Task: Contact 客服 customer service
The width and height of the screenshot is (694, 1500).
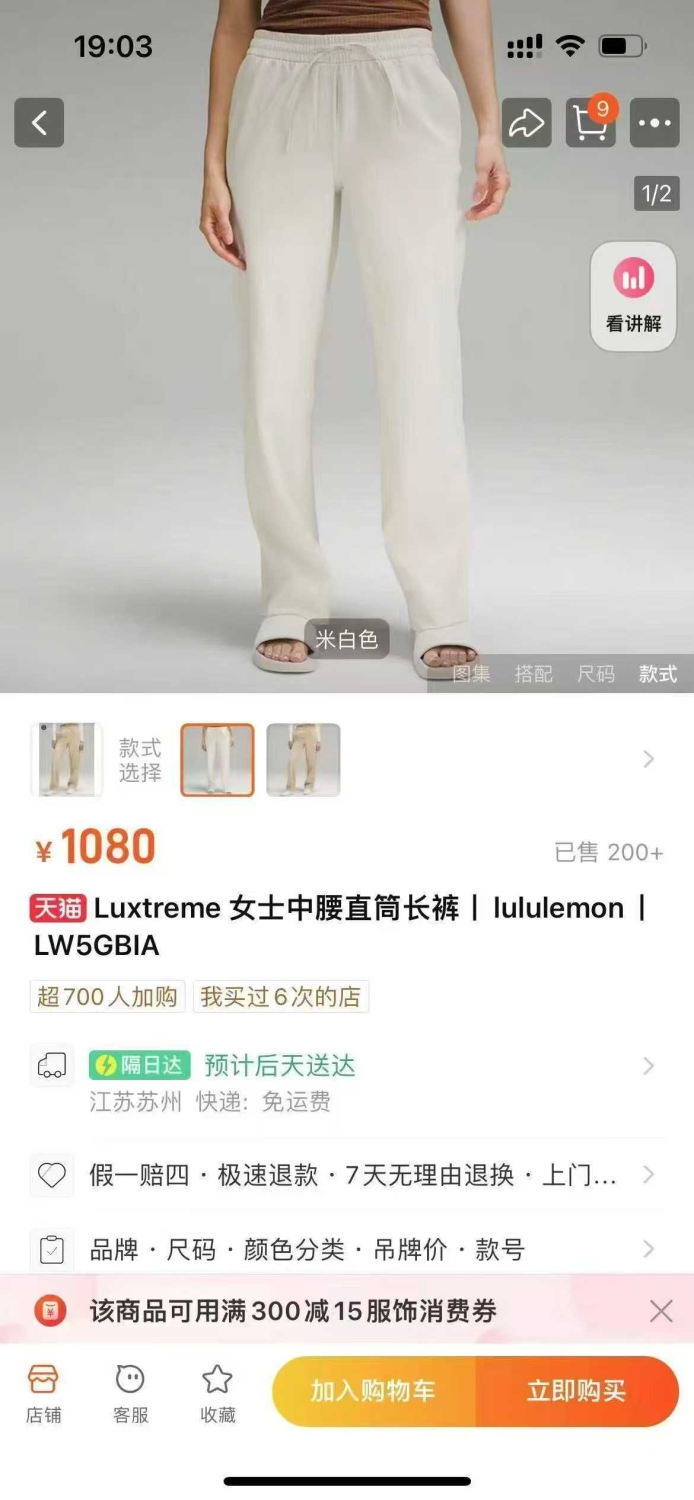Action: pos(130,1393)
